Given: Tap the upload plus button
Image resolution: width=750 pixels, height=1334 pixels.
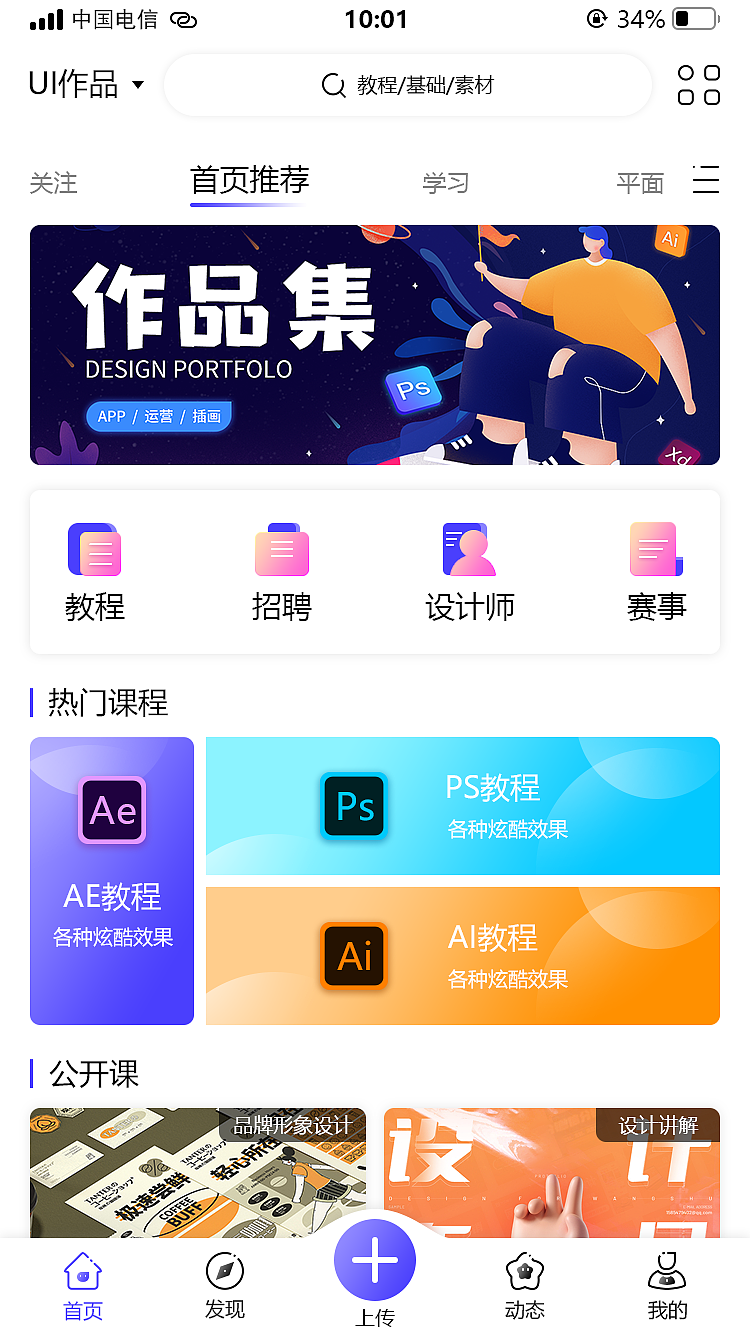Looking at the screenshot, I should pos(375,1259).
